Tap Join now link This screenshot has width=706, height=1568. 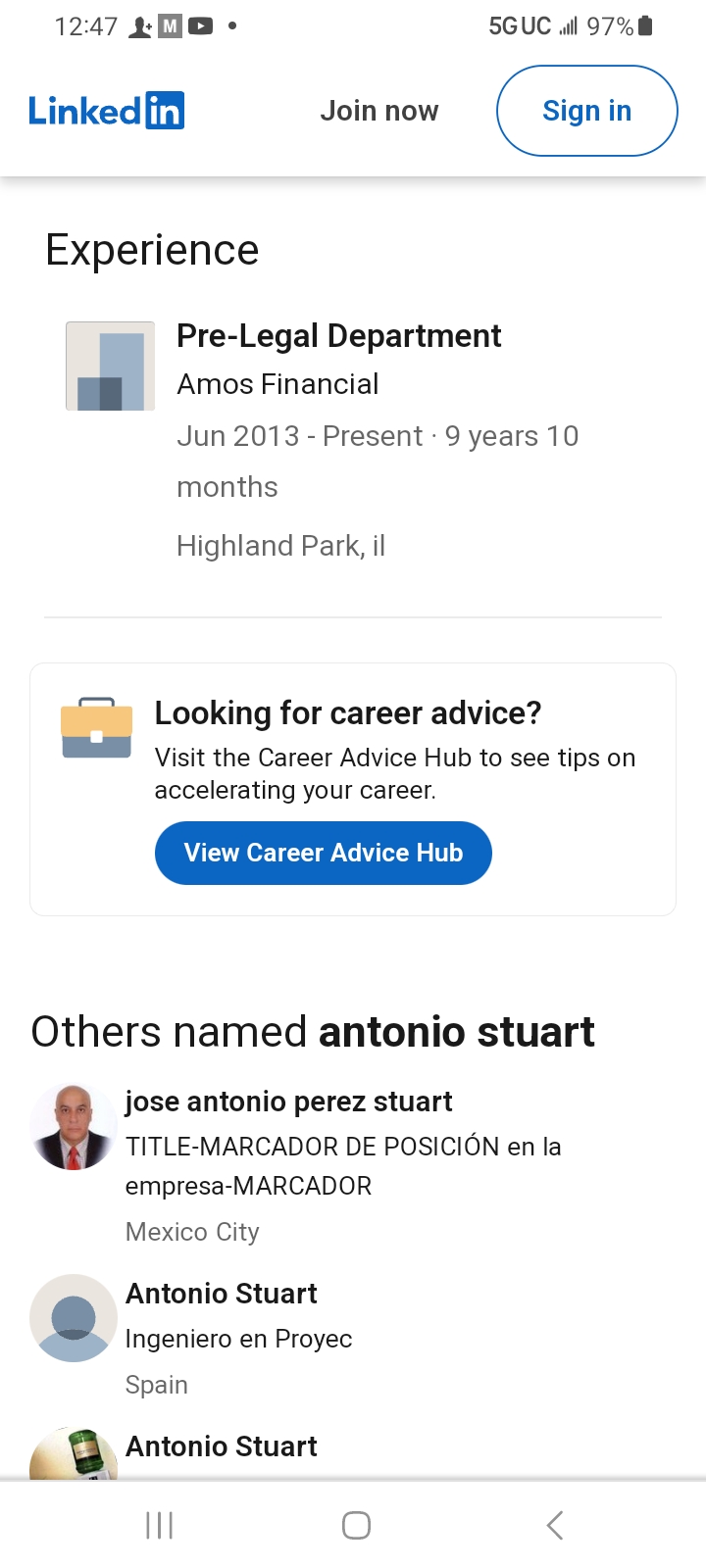[x=378, y=111]
